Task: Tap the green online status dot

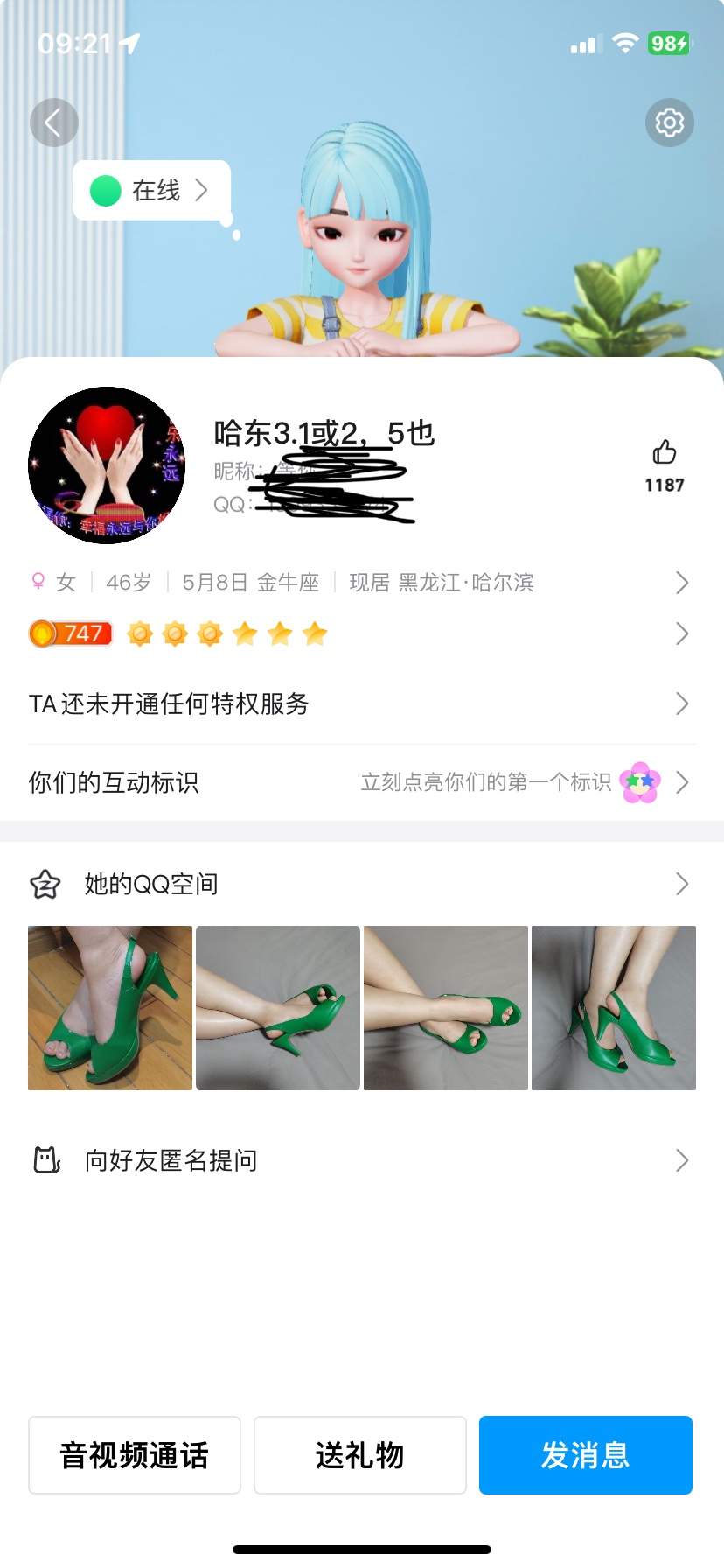Action: point(105,190)
